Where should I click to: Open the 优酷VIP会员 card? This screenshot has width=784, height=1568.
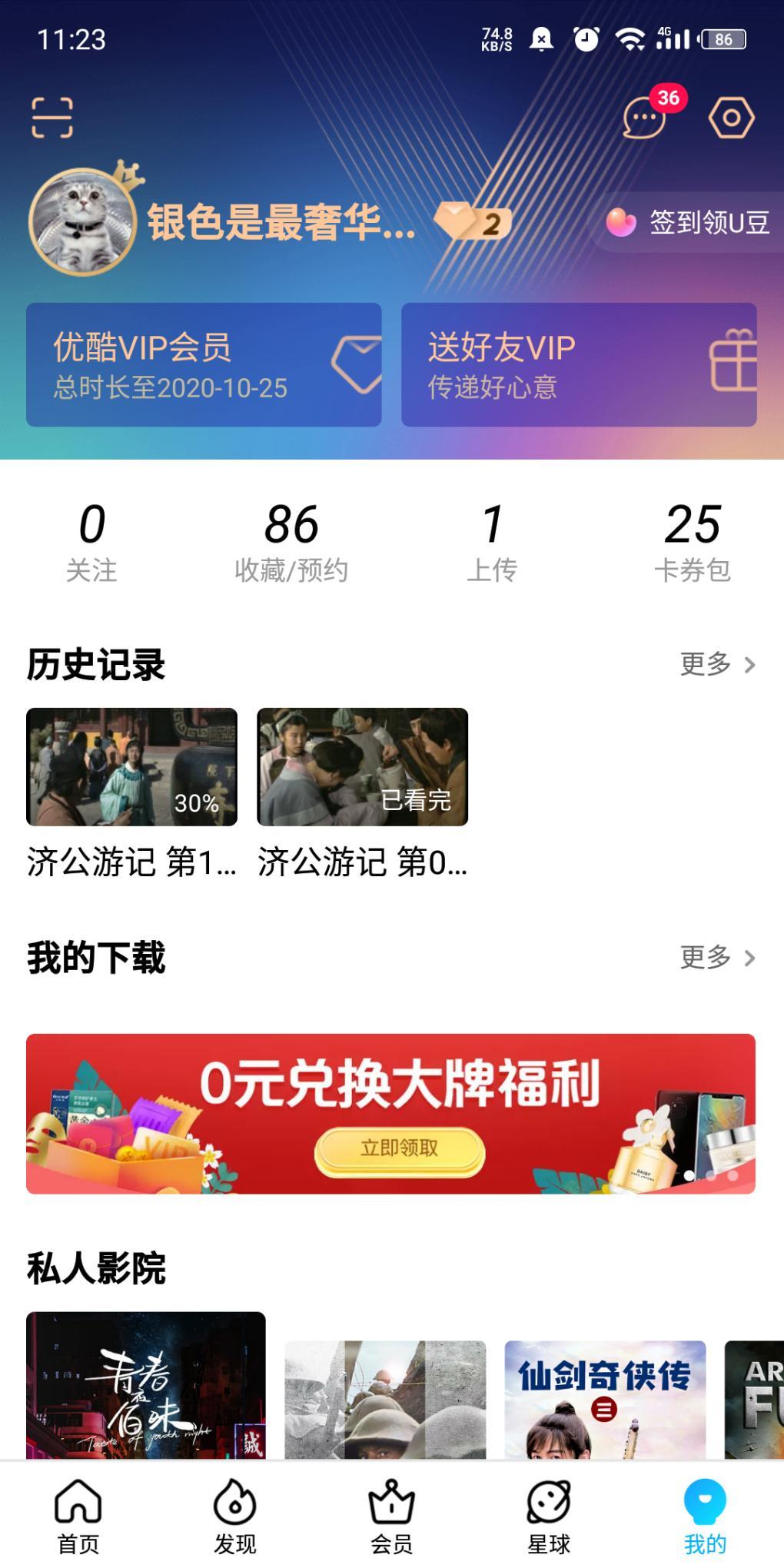(204, 365)
